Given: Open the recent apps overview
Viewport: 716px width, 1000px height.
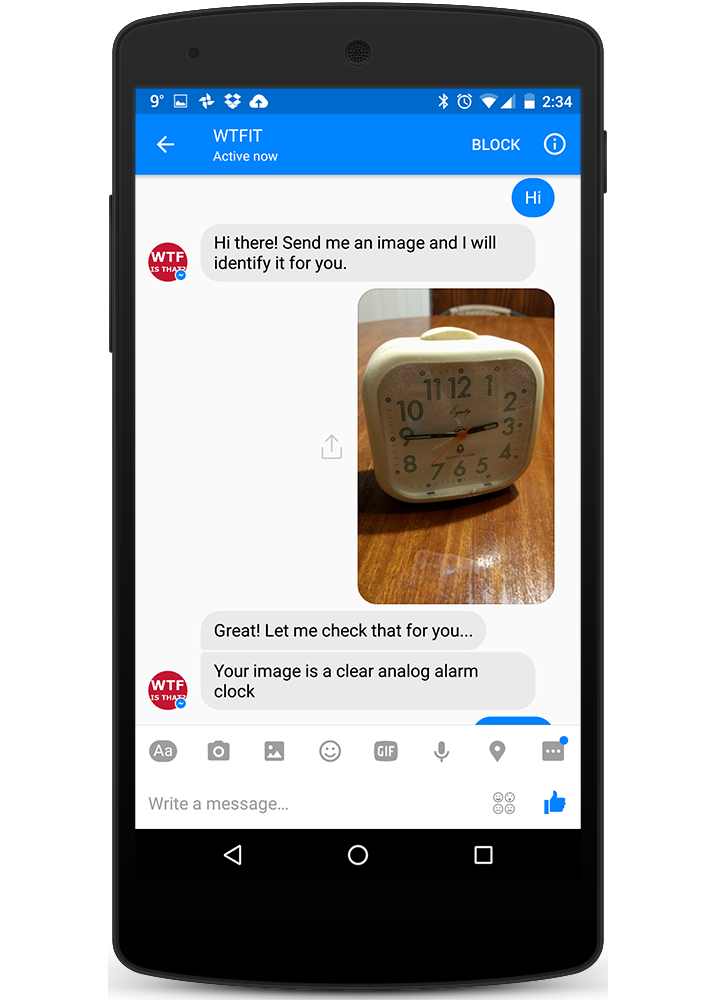Looking at the screenshot, I should click(x=483, y=855).
